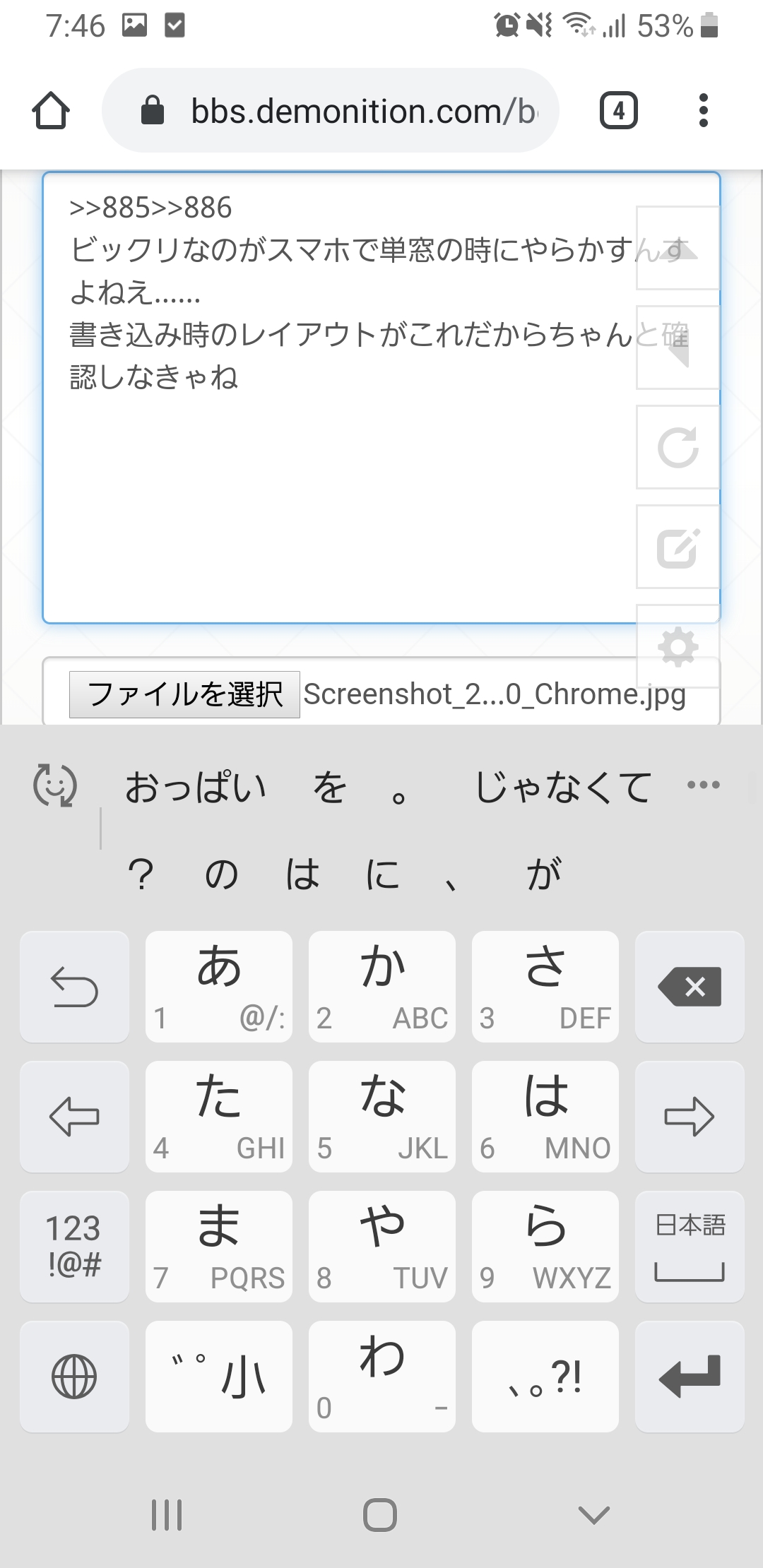Image resolution: width=763 pixels, height=1568 pixels.
Task: Switch keyboard to 123 !@# symbols
Action: click(x=74, y=1247)
